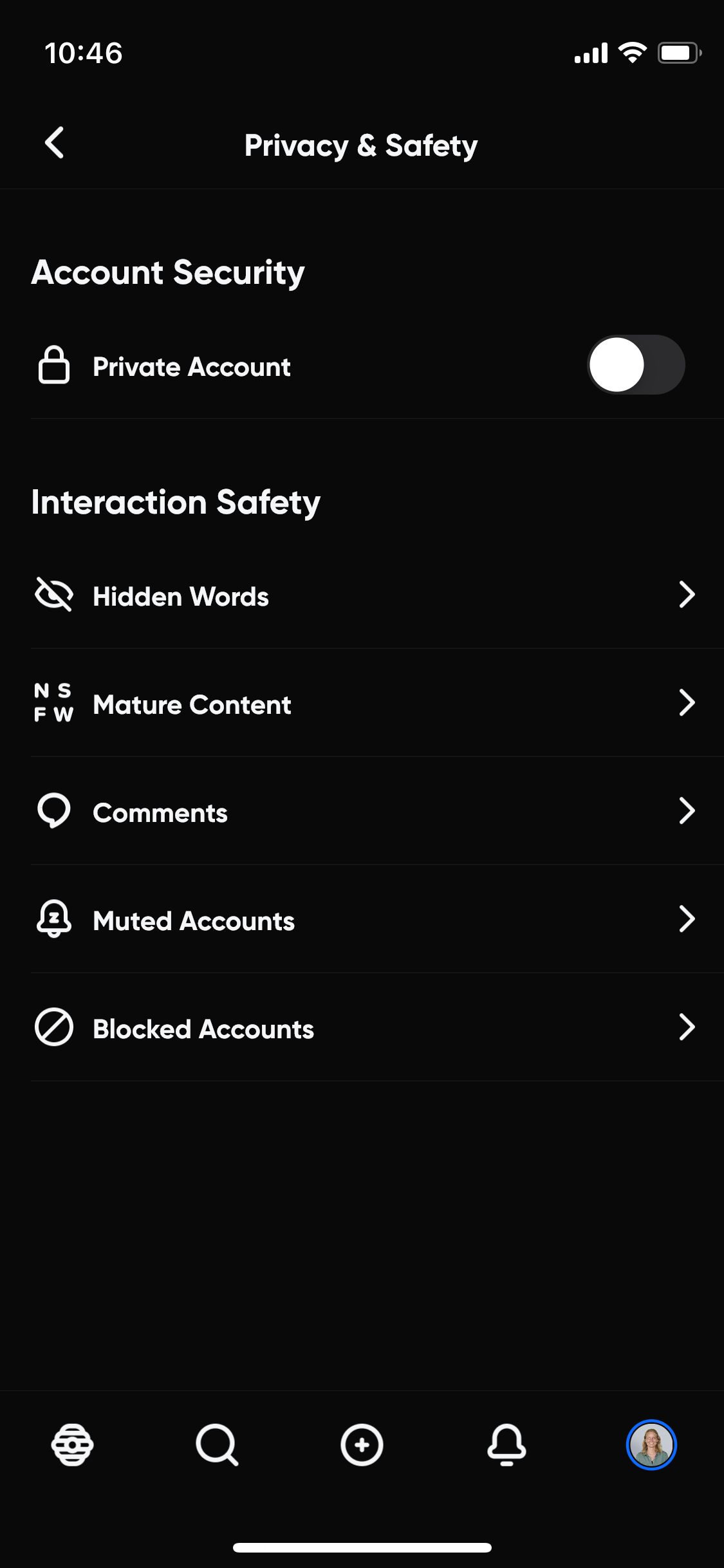View Blocked Accounts list
724x1568 pixels.
pos(362,1028)
